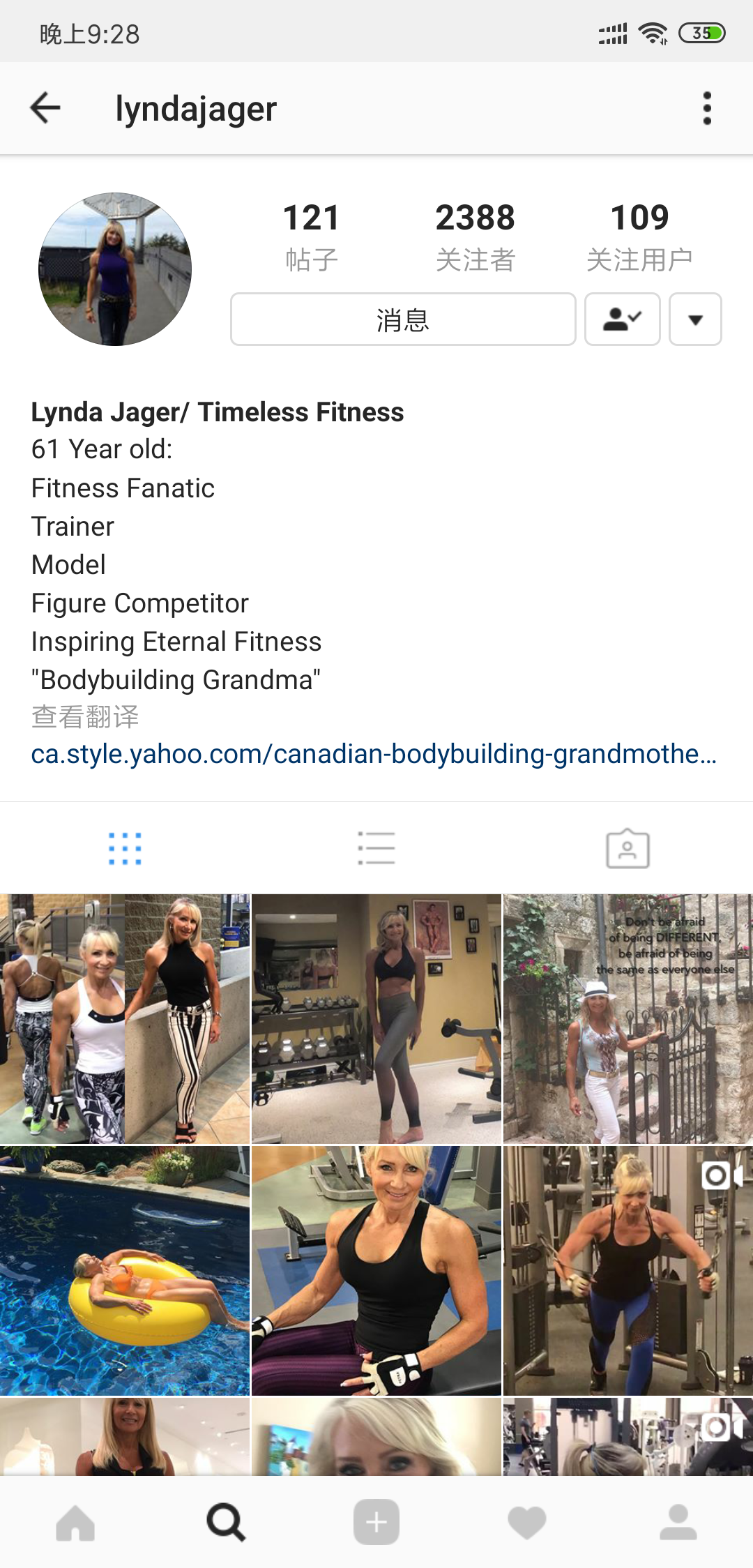Open the three-dot overflow menu
This screenshot has width=753, height=1568.
pos(707,108)
